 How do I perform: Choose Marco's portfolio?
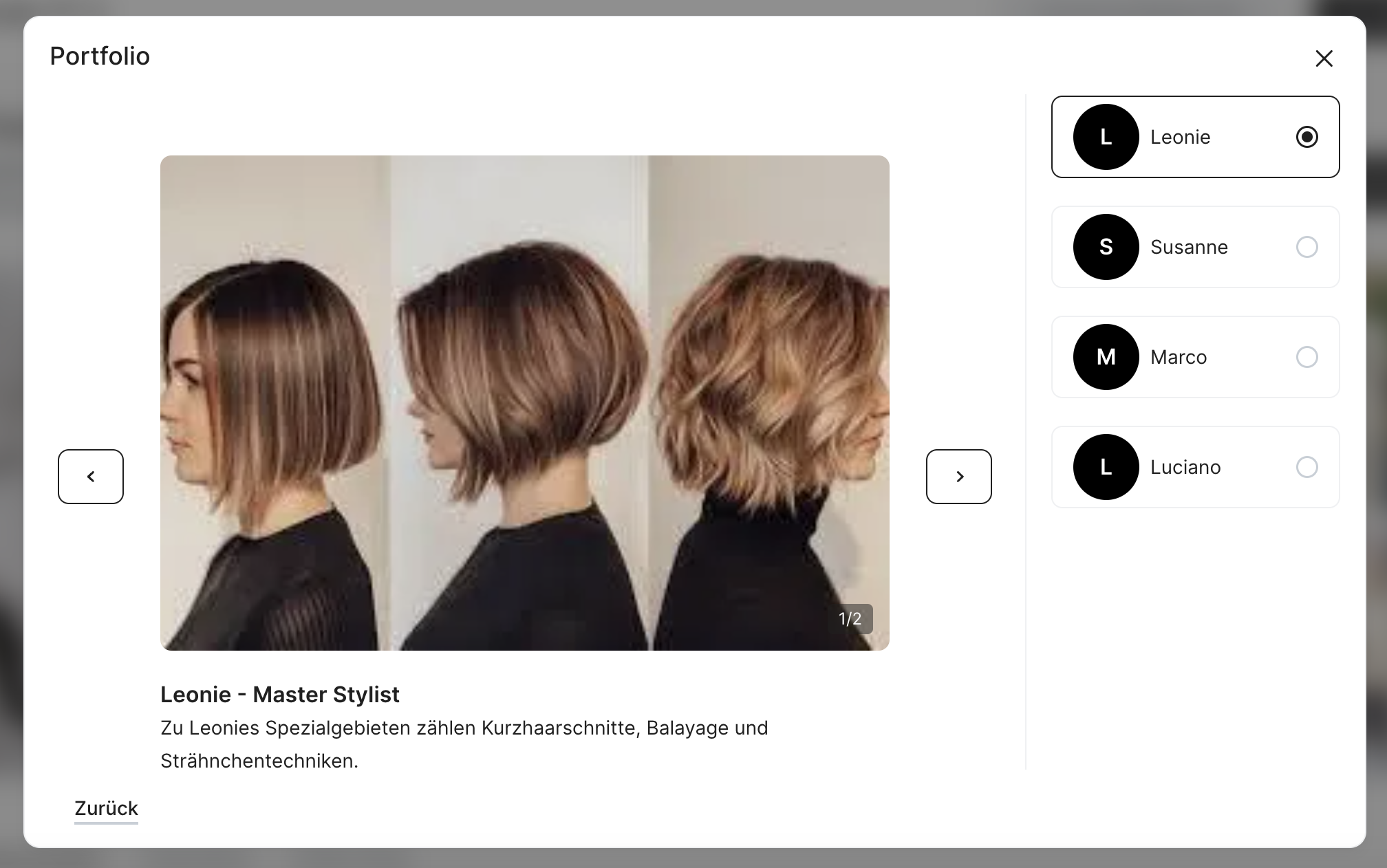[x=1195, y=357]
